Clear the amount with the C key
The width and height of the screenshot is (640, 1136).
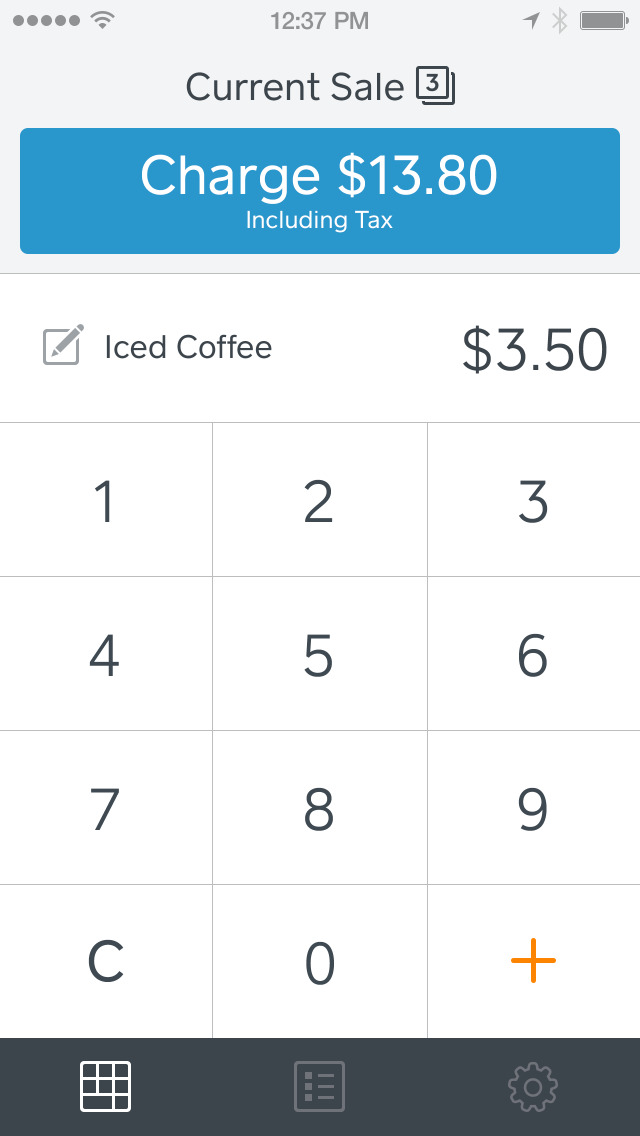tap(105, 962)
